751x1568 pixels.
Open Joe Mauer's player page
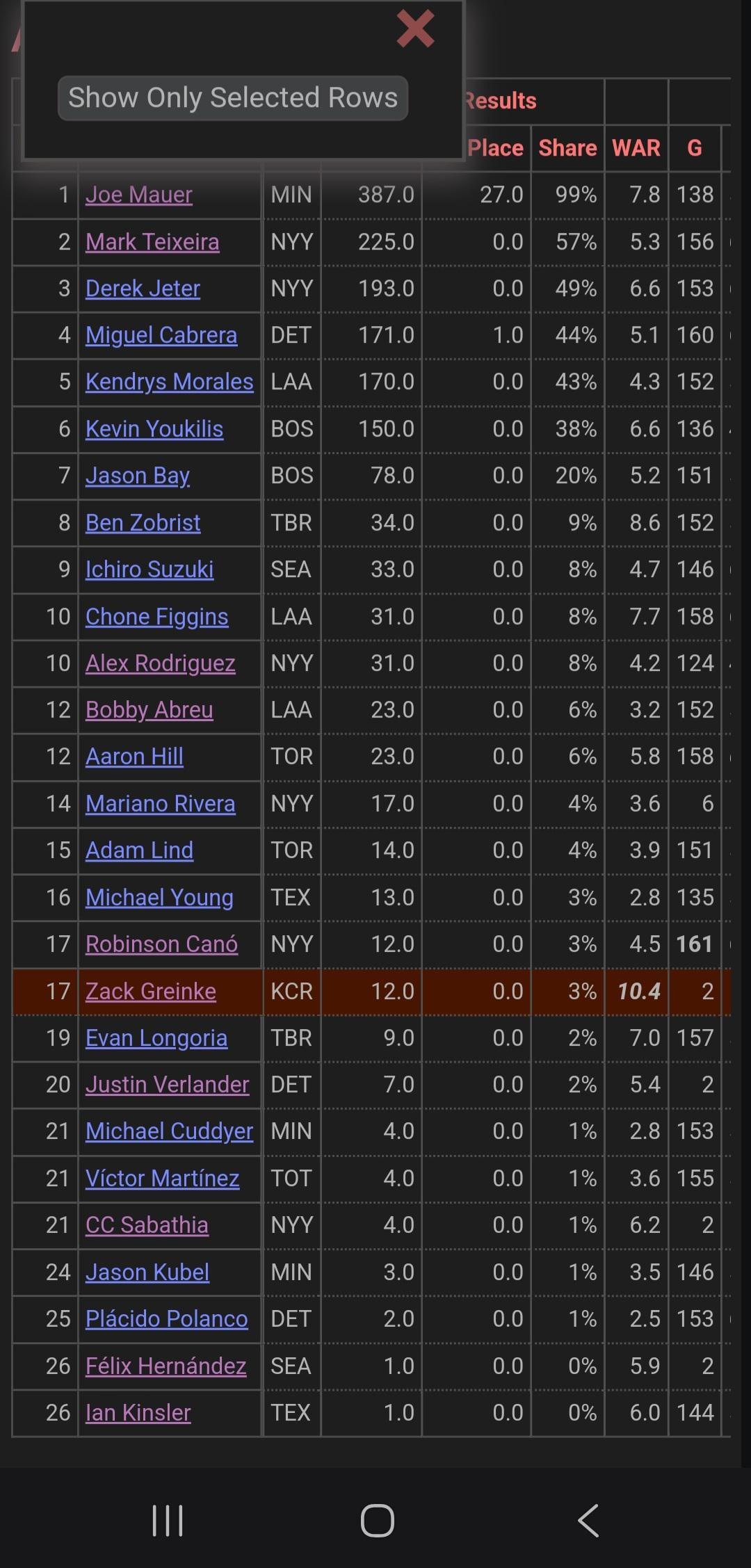coord(139,195)
